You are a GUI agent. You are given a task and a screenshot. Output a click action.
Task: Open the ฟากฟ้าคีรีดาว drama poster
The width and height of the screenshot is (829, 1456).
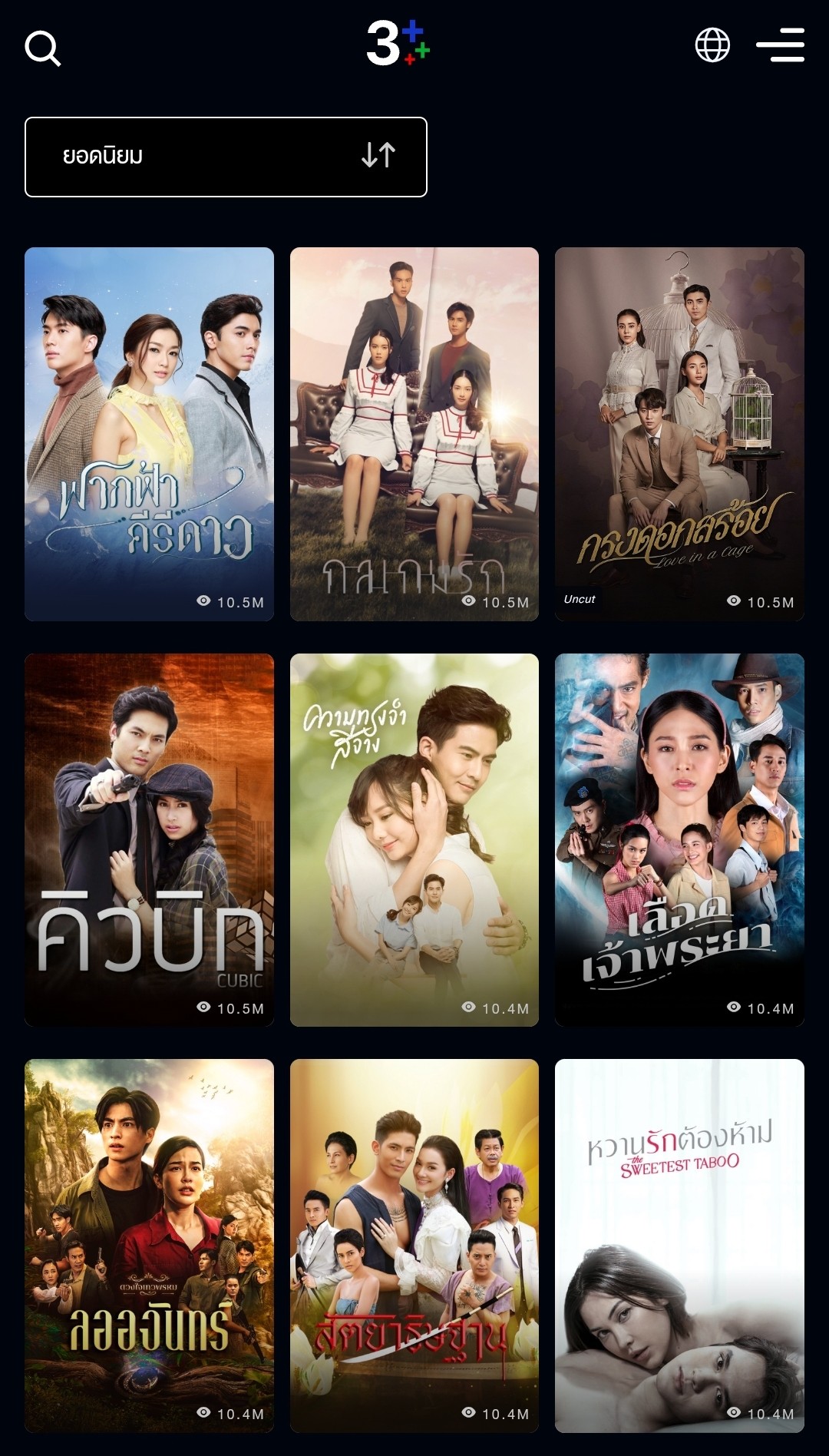tap(149, 434)
